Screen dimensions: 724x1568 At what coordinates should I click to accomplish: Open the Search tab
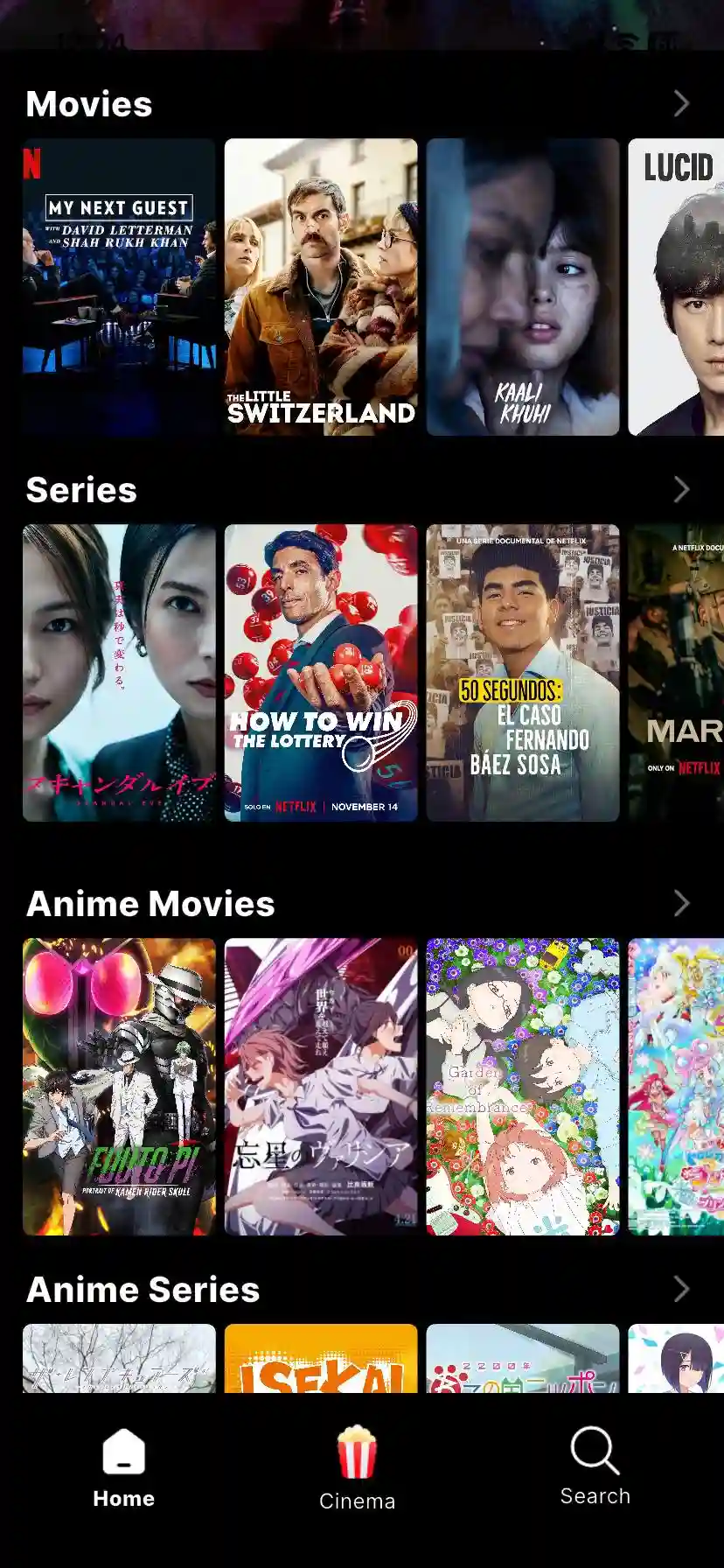coord(595,1468)
